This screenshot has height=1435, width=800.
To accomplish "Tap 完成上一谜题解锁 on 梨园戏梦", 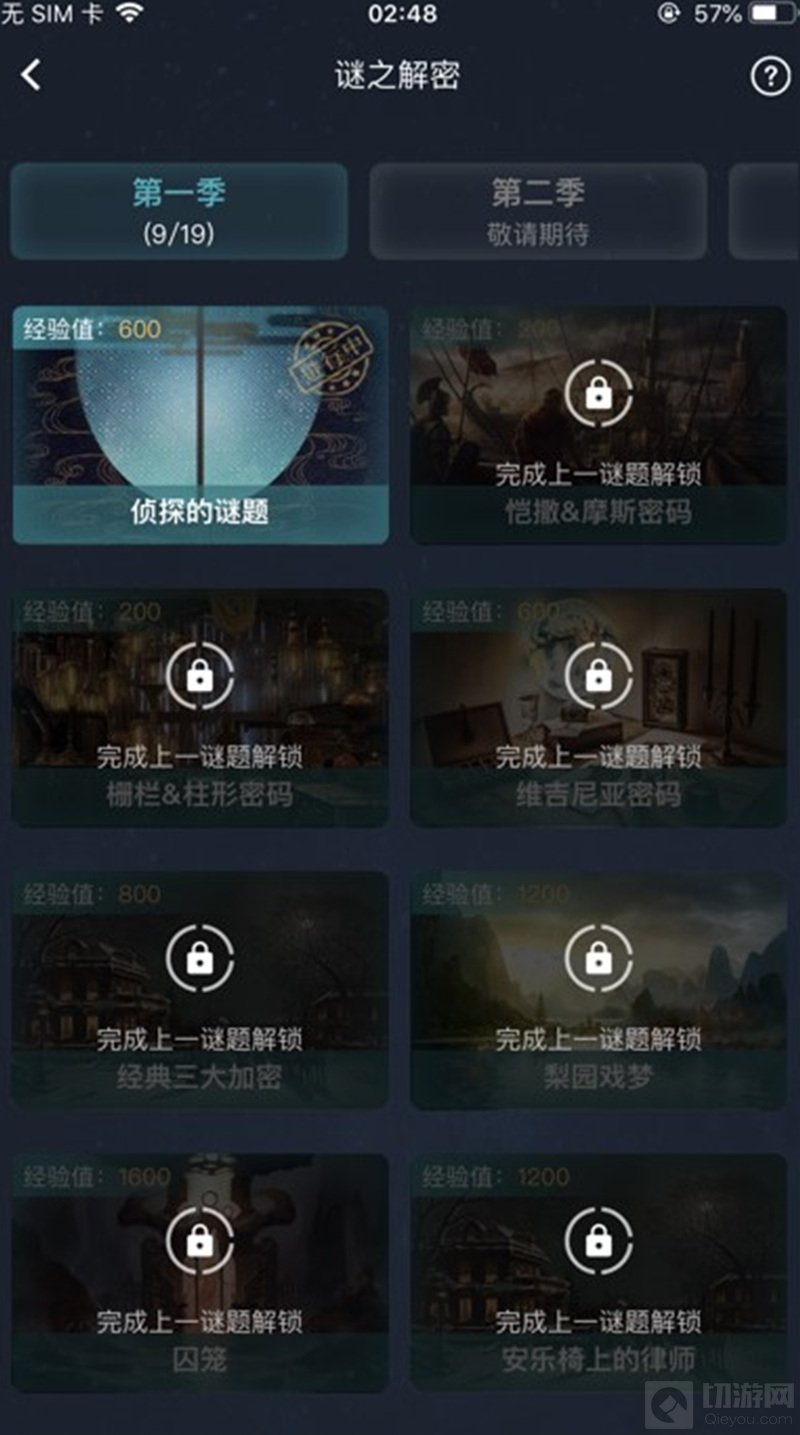I will [598, 1040].
